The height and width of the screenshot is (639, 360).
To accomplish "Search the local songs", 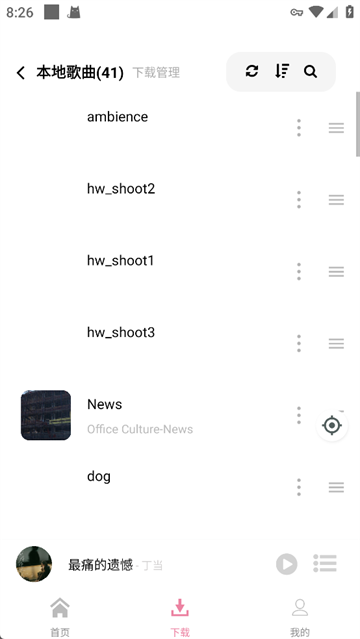I will pos(311,71).
